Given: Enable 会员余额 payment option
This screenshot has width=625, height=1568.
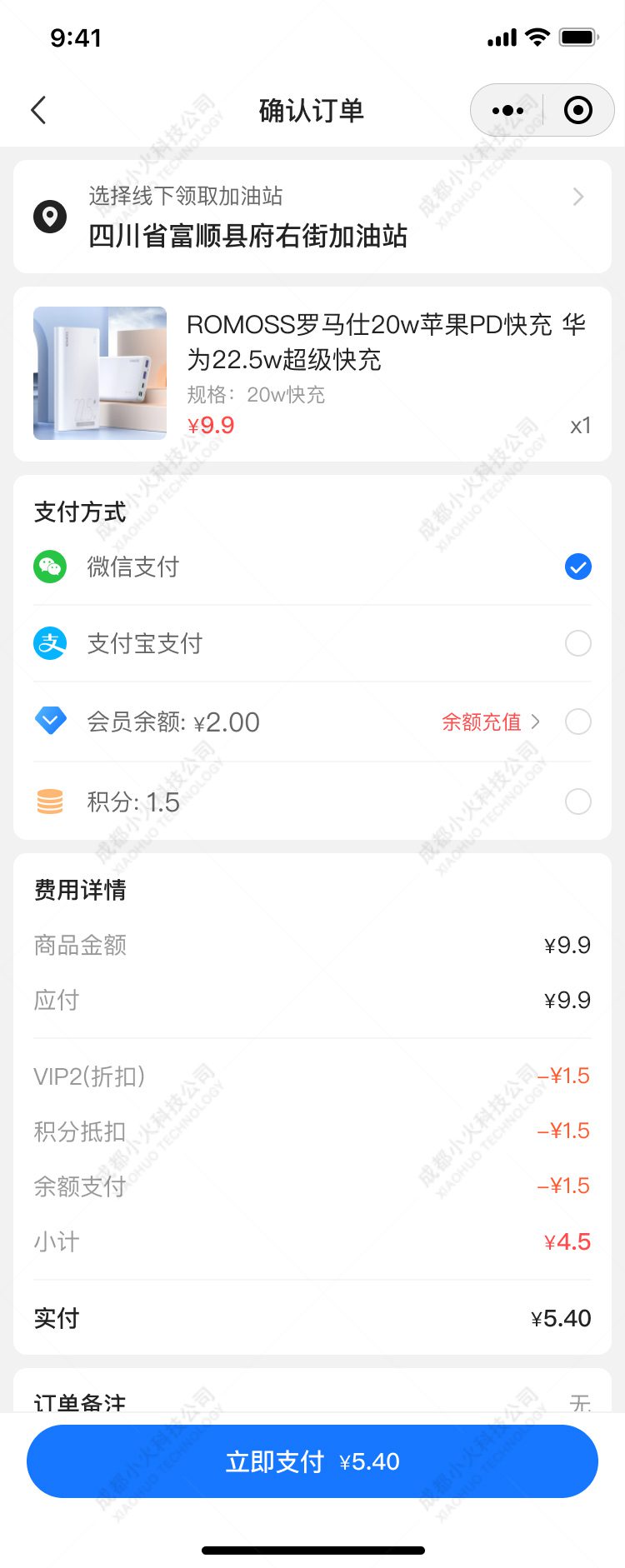Looking at the screenshot, I should pos(577,722).
